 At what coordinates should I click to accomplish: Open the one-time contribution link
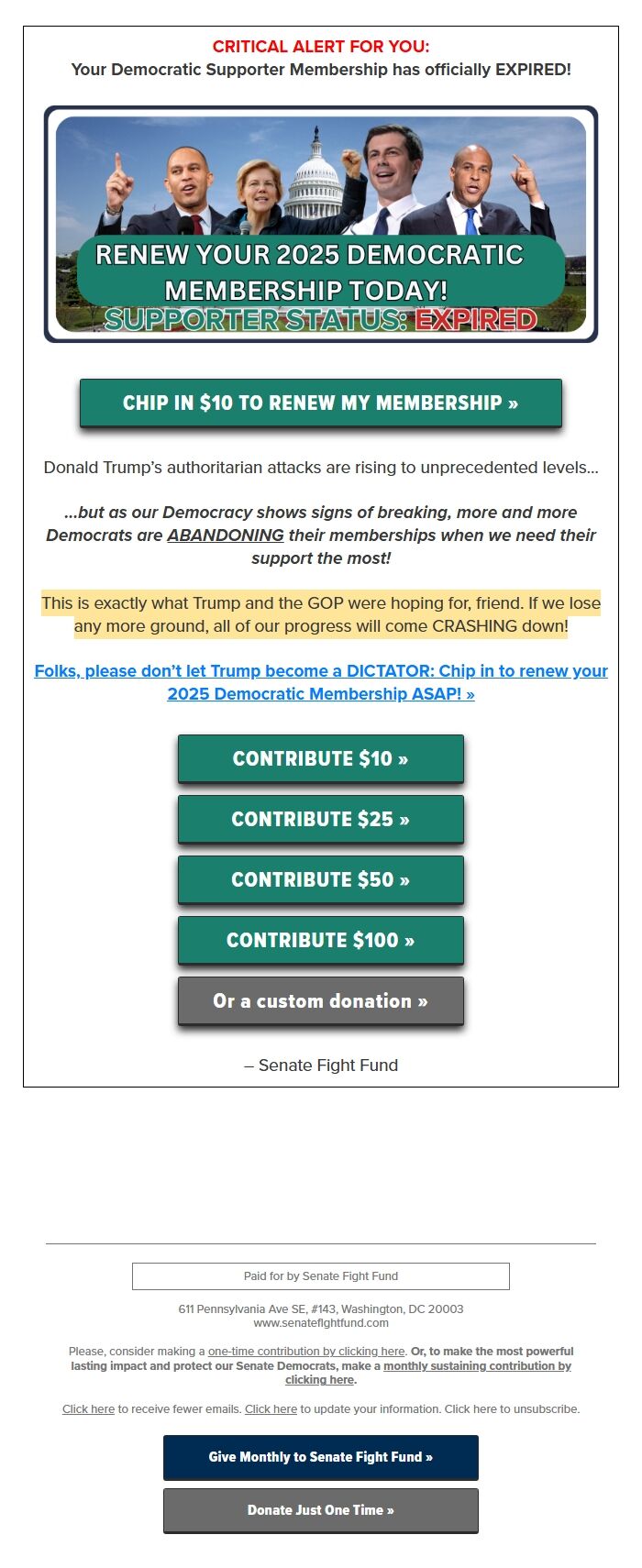[306, 1352]
